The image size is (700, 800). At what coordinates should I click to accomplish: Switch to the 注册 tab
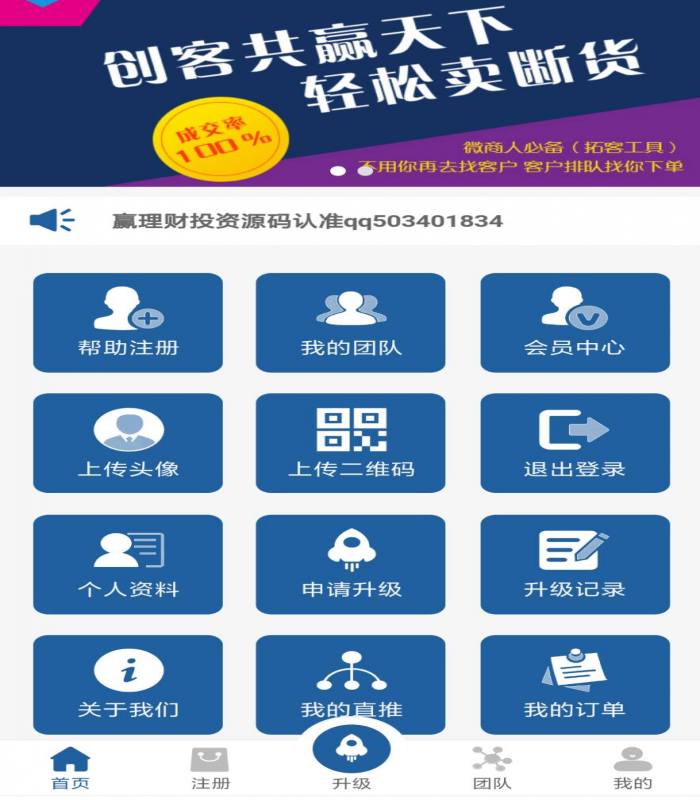coord(210,769)
